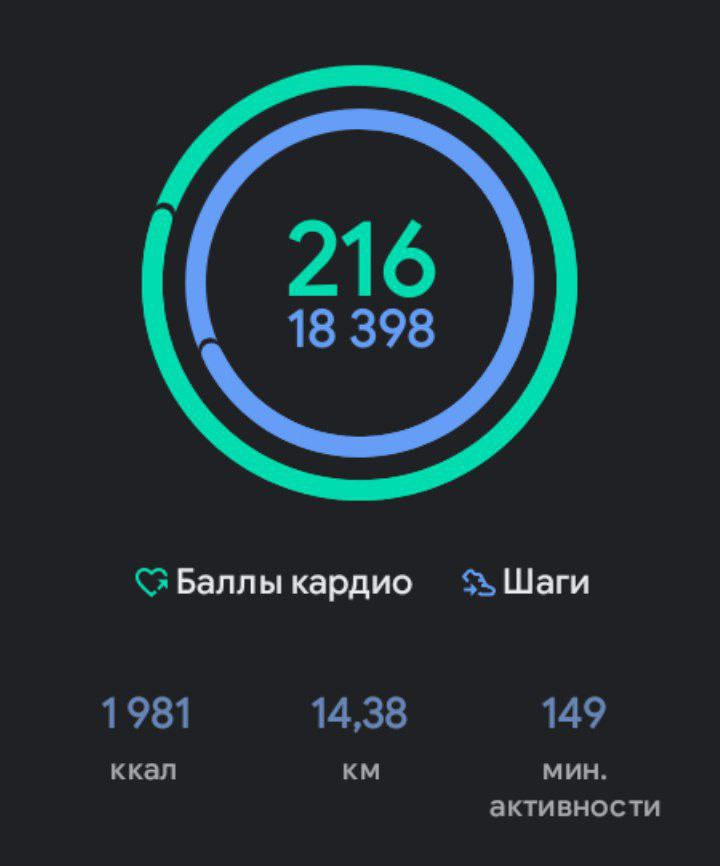This screenshot has height=866, width=720.
Task: Open the 149 мин. активности stat
Action: click(574, 755)
